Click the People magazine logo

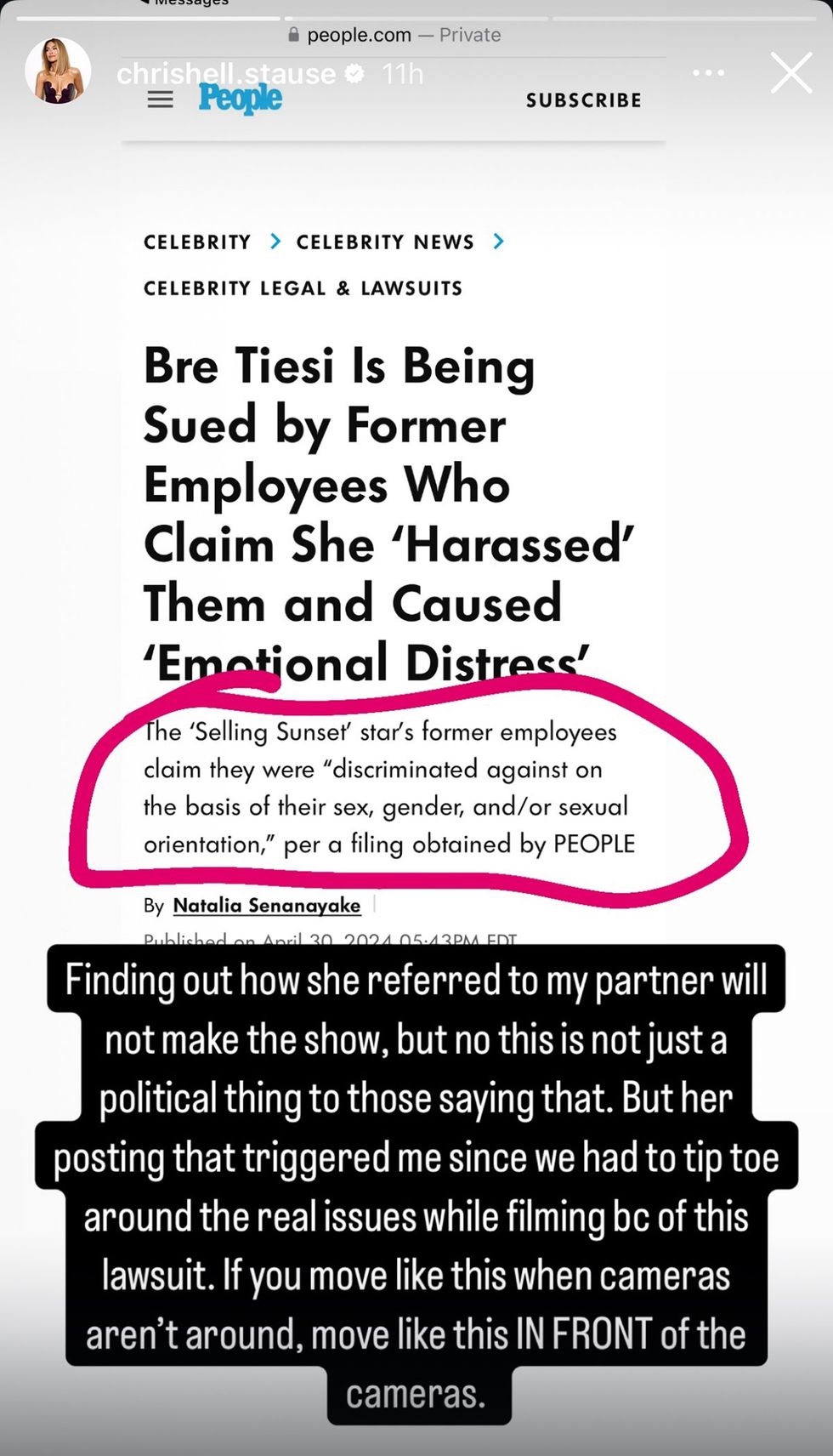241,100
